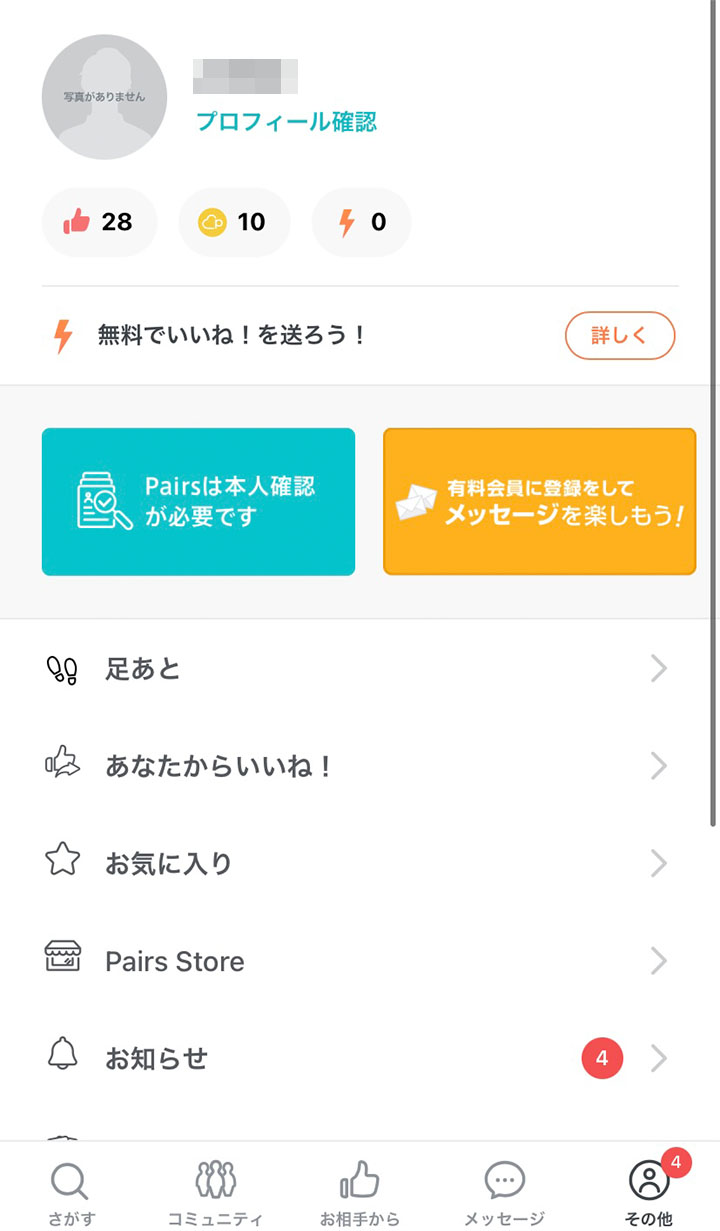This screenshot has width=720, height=1231.
Task: Switch to the コミュニティ tab
Action: coord(215,1192)
